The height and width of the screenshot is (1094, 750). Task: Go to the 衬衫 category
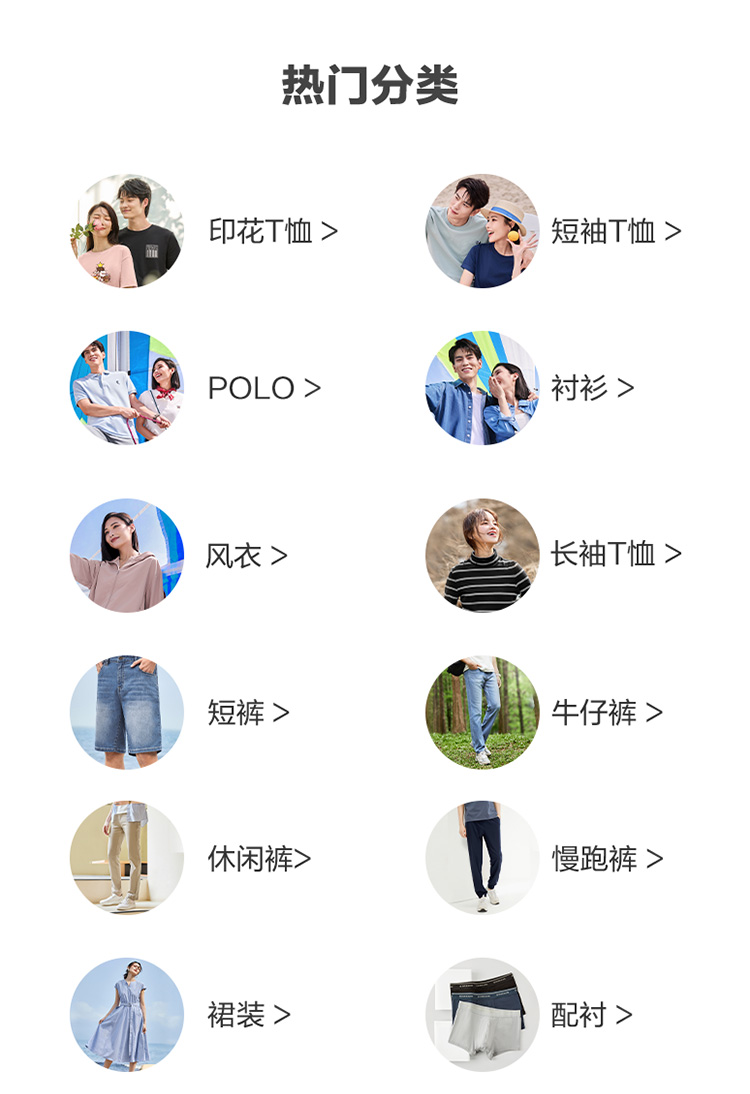592,388
